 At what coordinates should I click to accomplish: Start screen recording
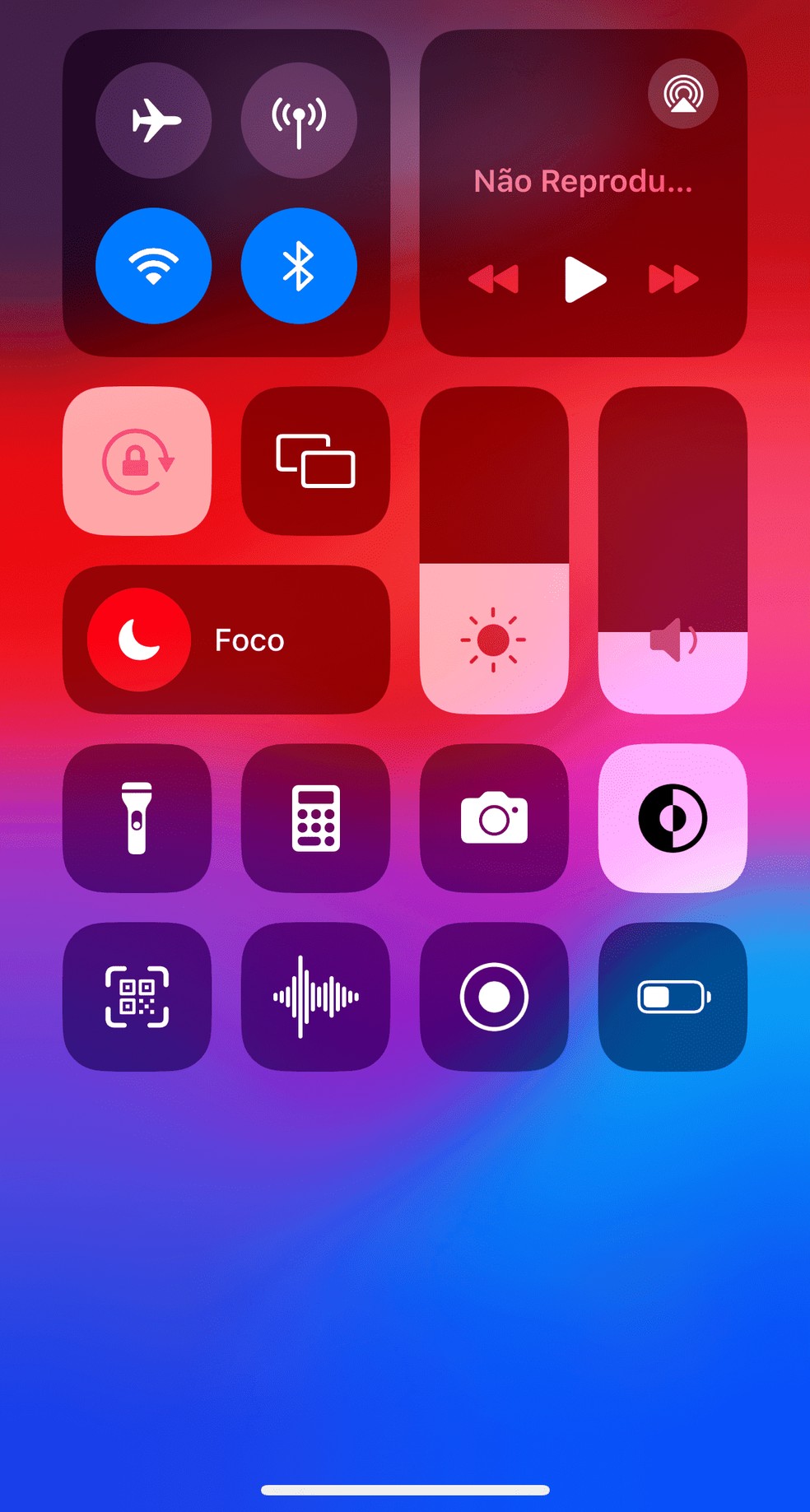pyautogui.click(x=494, y=997)
